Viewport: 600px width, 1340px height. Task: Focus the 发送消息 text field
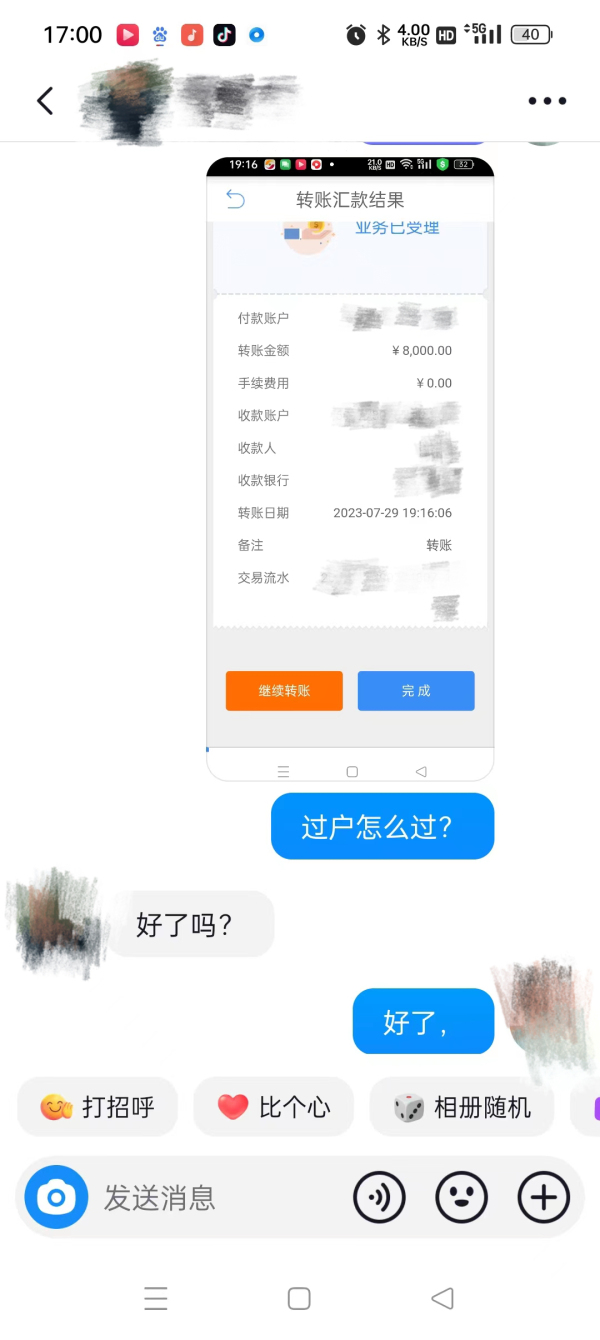coord(220,1197)
